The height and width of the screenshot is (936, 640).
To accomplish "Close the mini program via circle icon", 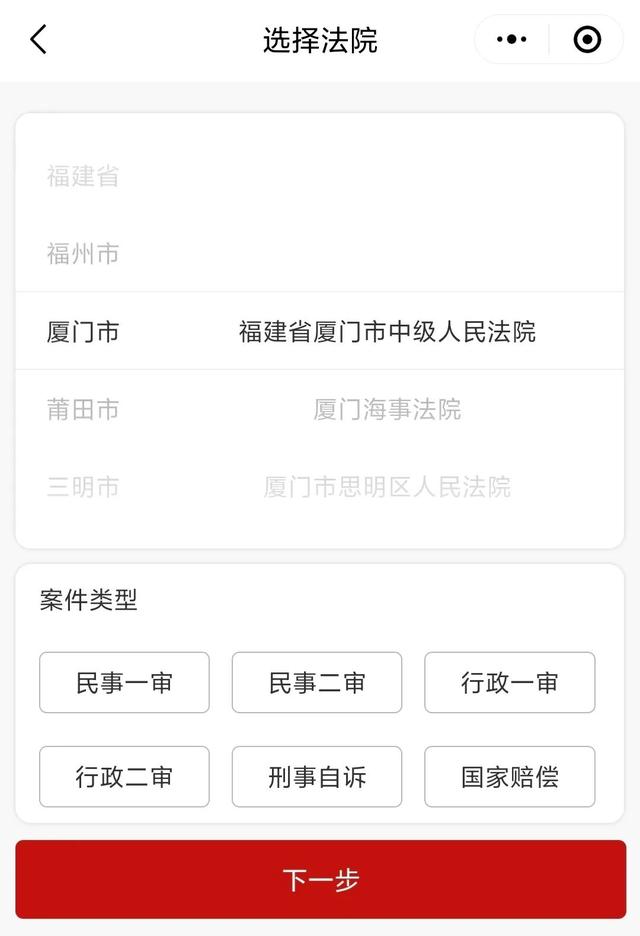I will pyautogui.click(x=587, y=40).
